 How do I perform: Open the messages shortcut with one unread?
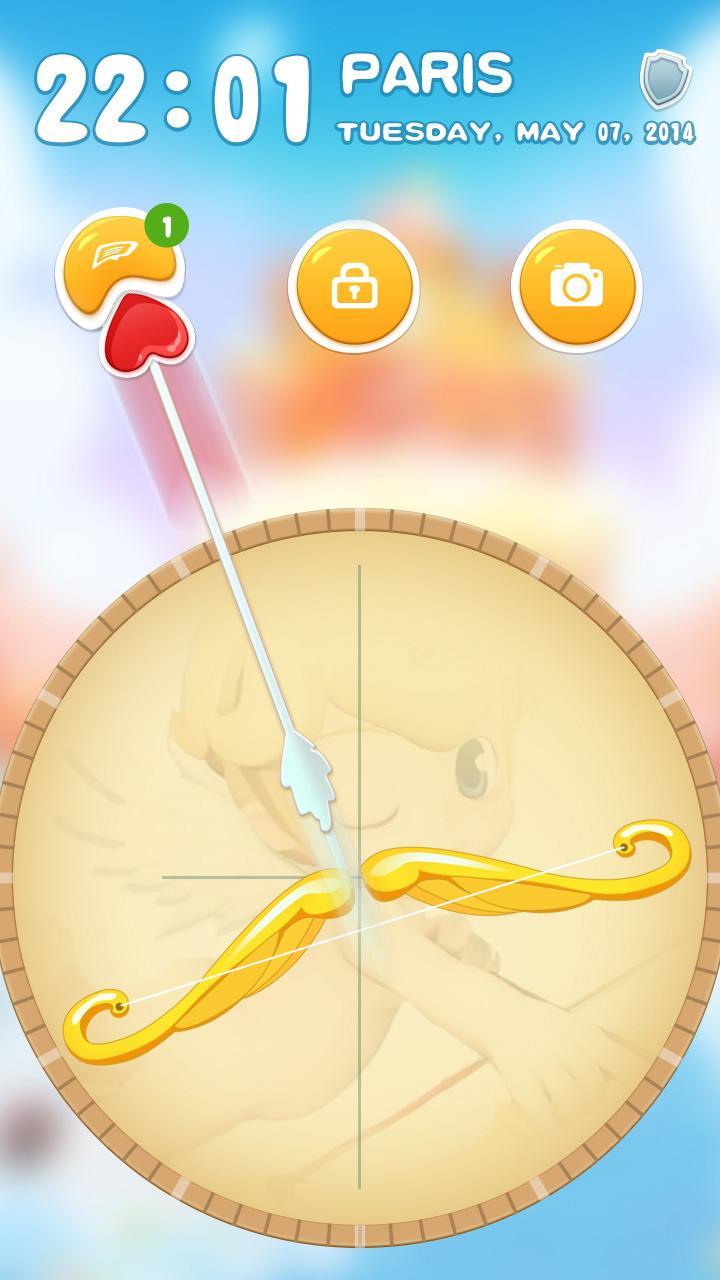116,258
